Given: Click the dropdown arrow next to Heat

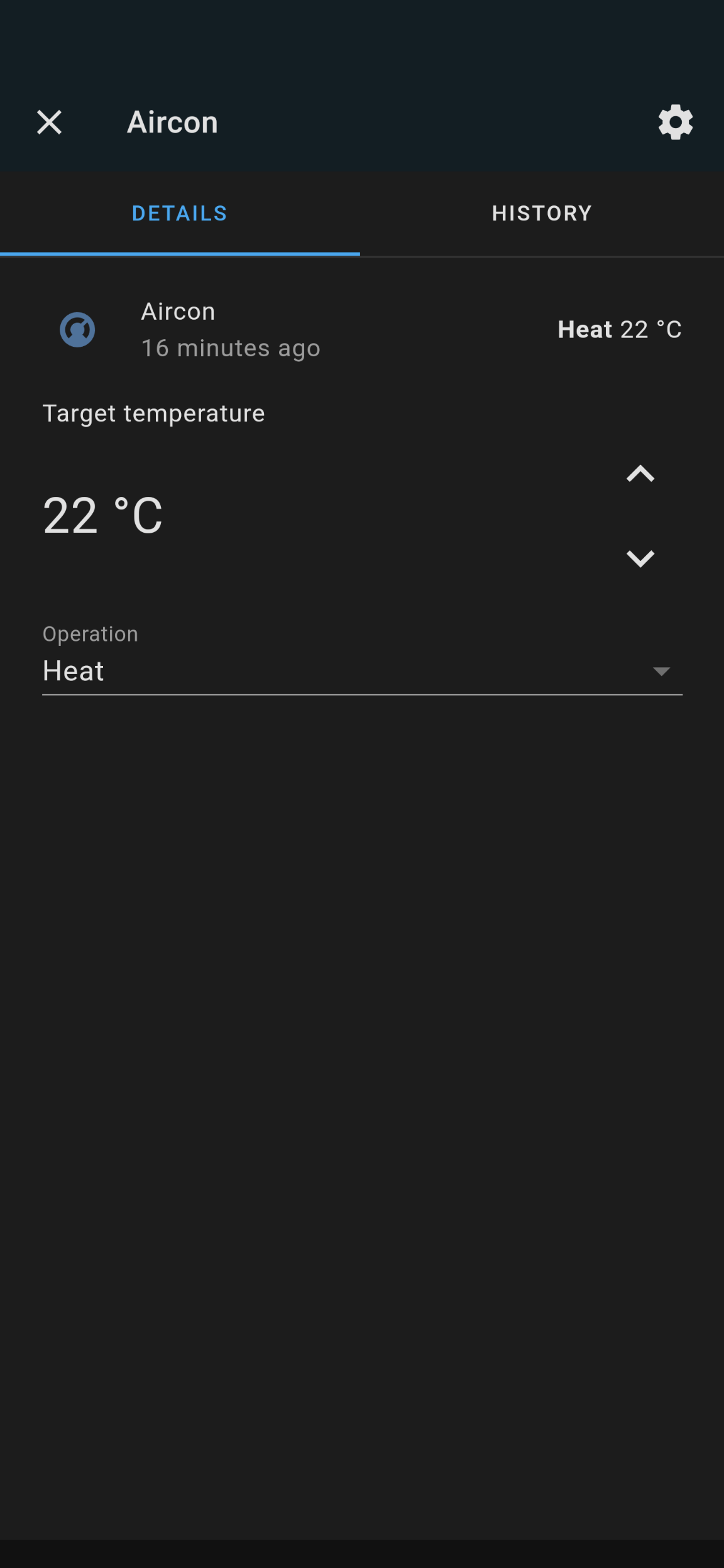Looking at the screenshot, I should point(662,671).
